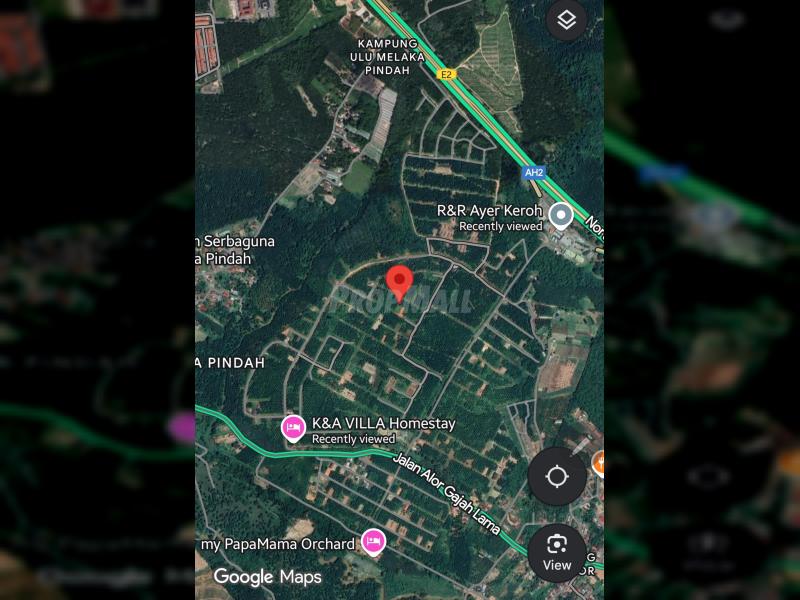Select the red dropped pin on the map

(400, 281)
